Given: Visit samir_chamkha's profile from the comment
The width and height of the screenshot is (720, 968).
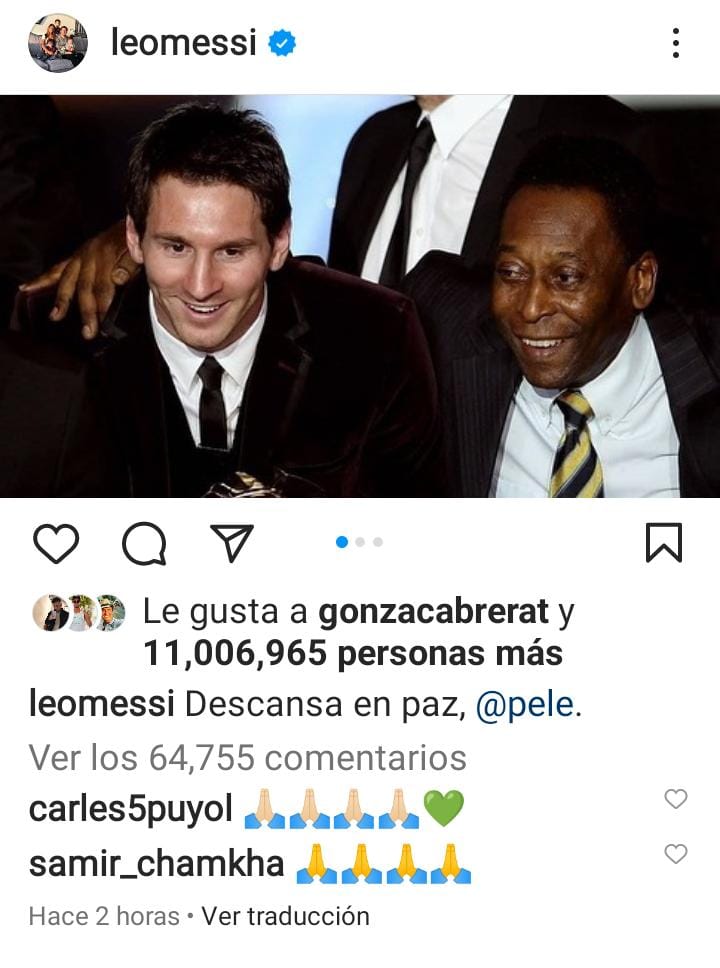Looking at the screenshot, I should pos(156,863).
